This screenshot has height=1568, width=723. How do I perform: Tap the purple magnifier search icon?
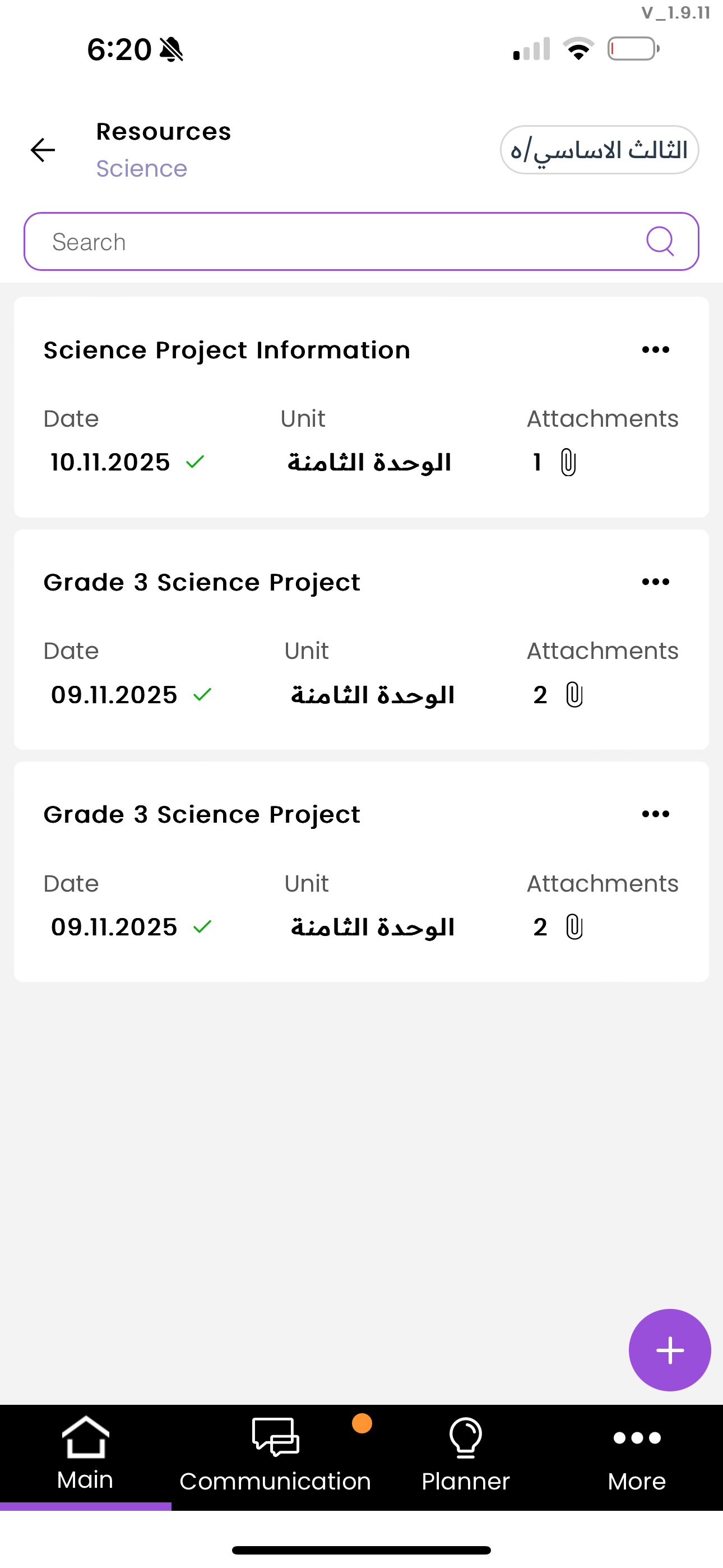click(x=660, y=242)
